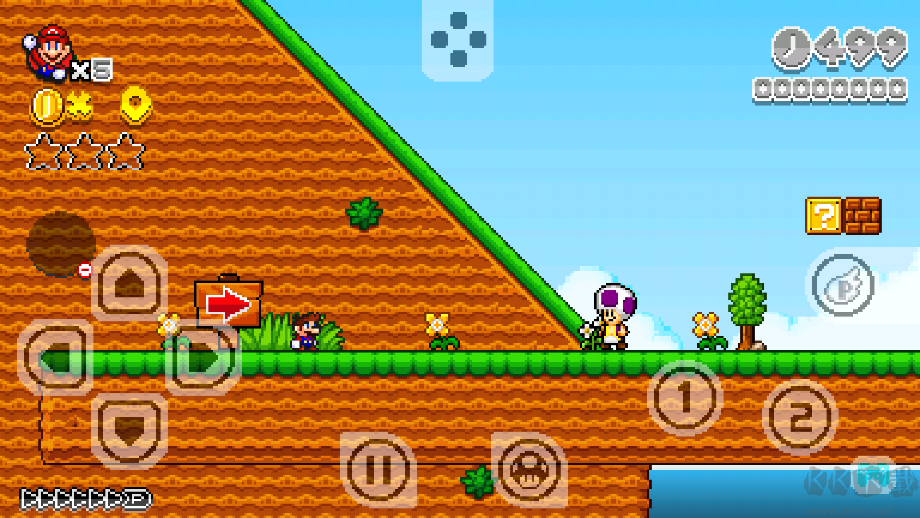Tap the D-pad up arrow

[x=130, y=284]
